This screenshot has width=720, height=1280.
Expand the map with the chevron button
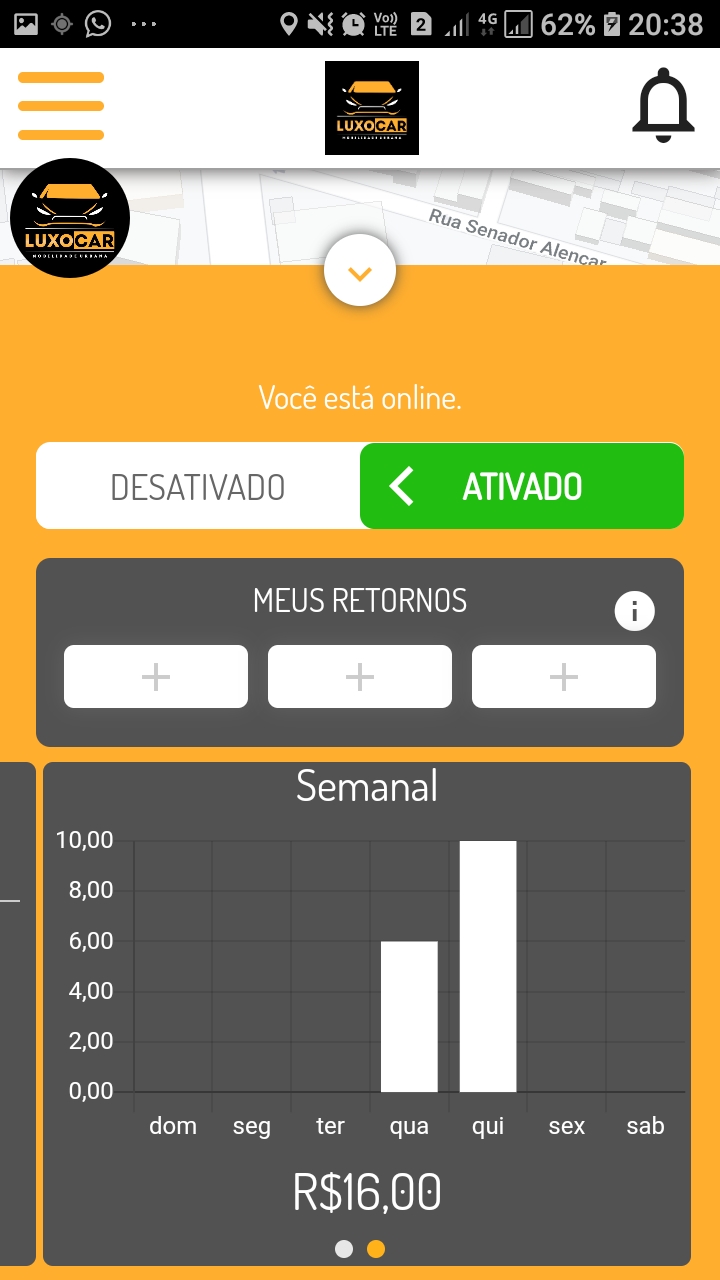click(x=360, y=272)
